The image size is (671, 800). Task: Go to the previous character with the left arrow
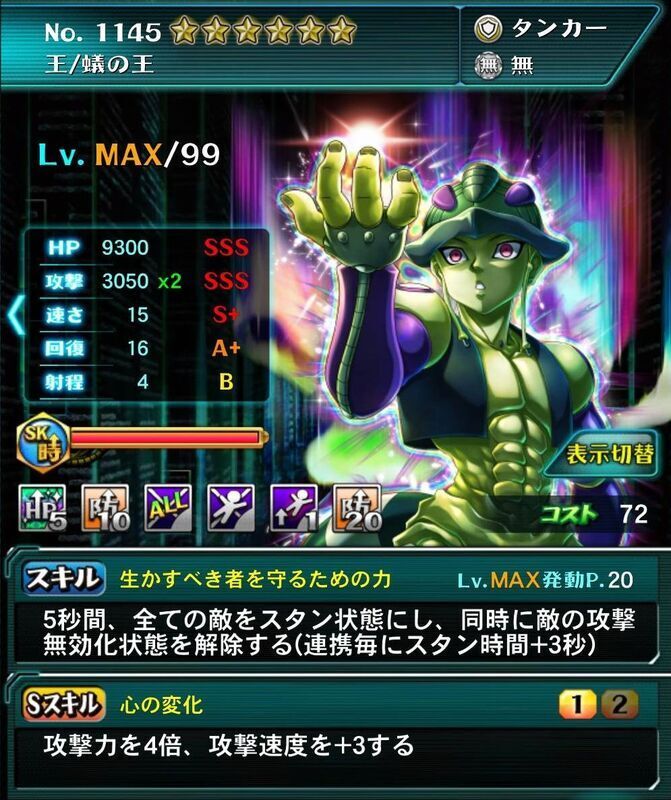[14, 313]
